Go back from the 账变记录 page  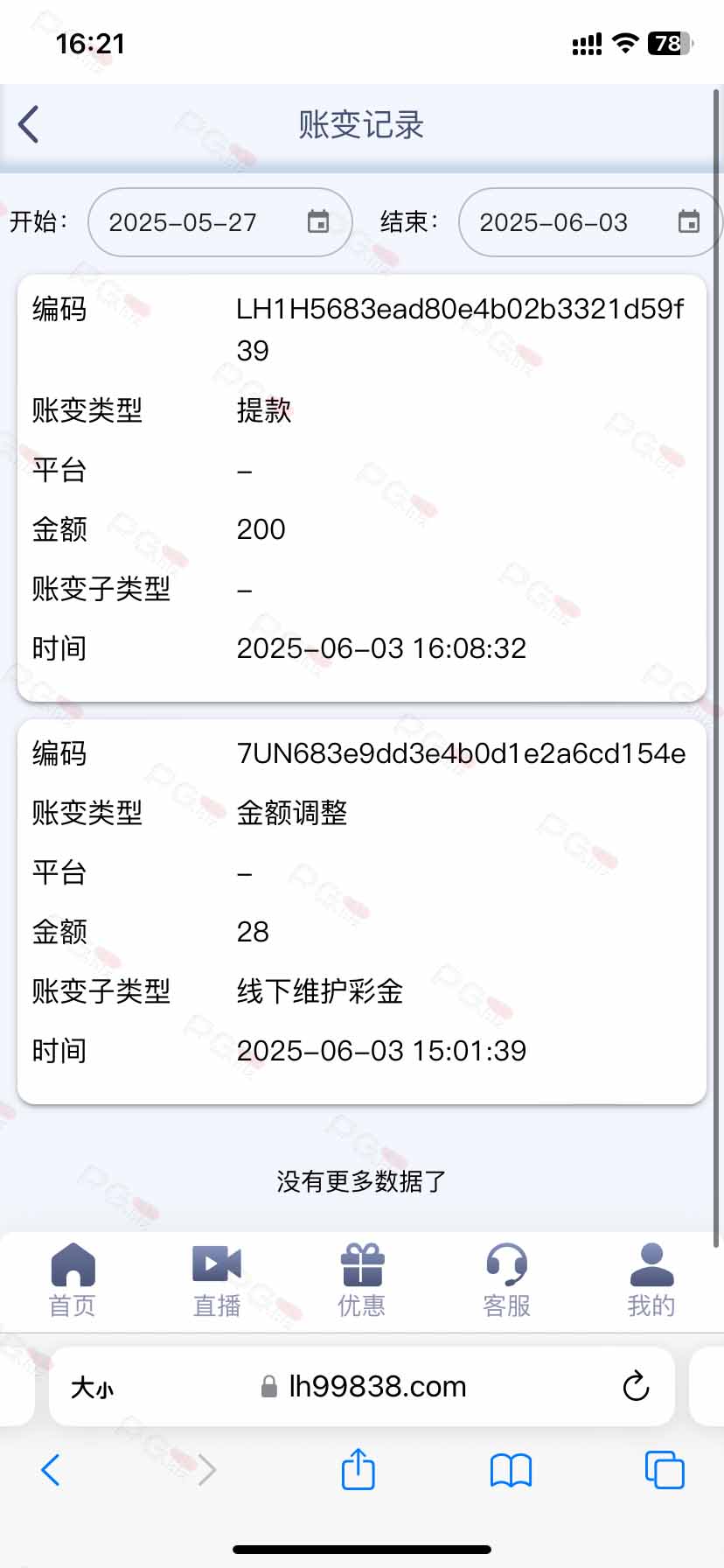[29, 124]
